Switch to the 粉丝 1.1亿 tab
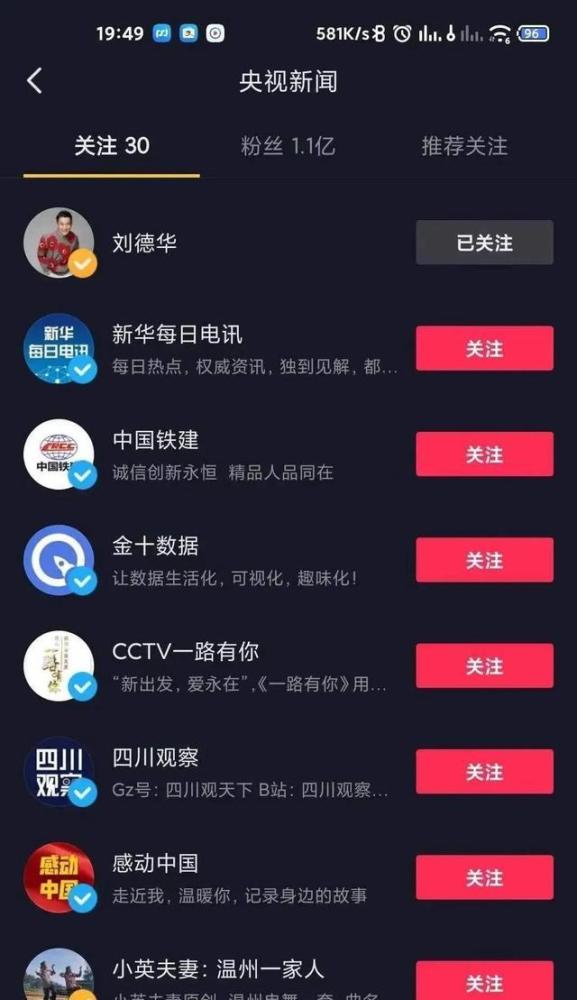This screenshot has height=1000, width=577. click(x=288, y=146)
